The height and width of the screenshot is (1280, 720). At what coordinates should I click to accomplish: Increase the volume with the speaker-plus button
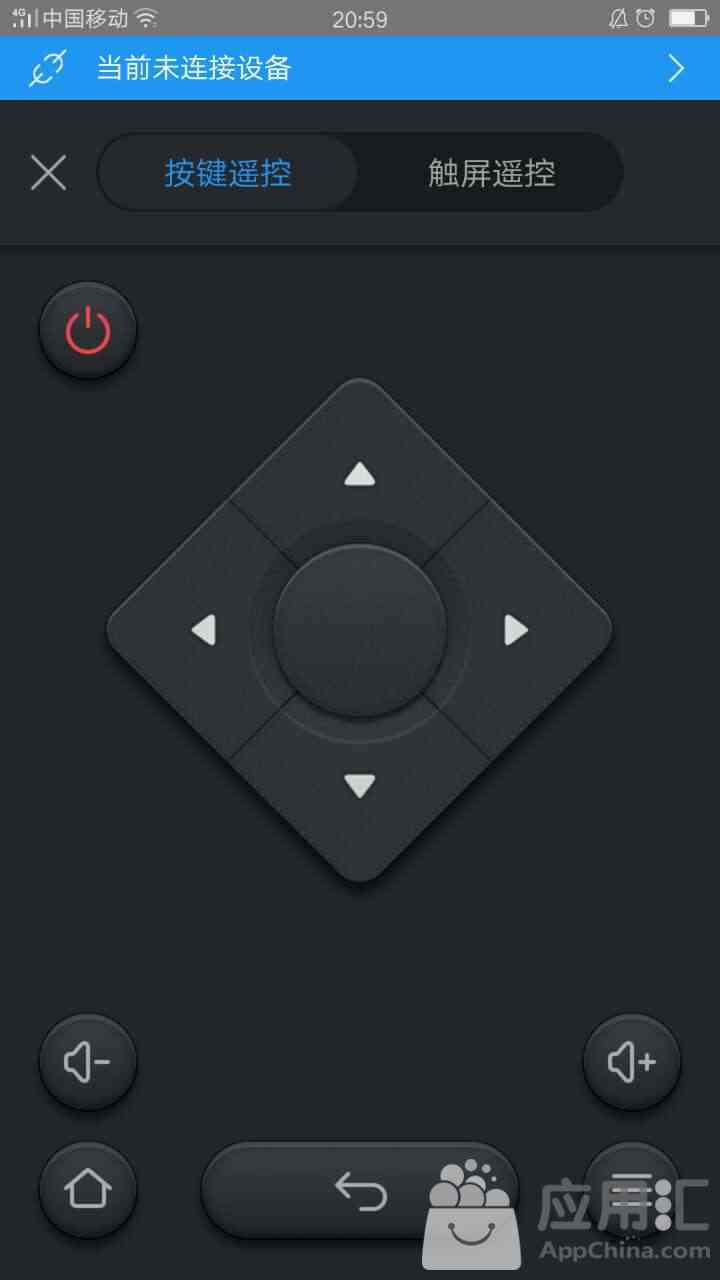[x=632, y=1062]
